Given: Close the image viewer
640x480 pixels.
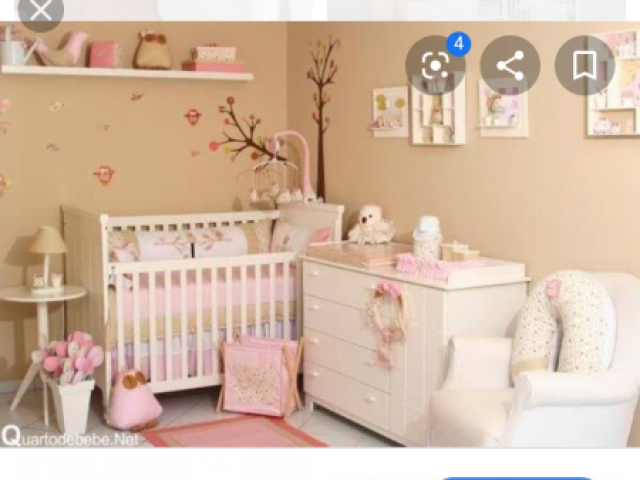Looking at the screenshot, I should (x=40, y=10).
